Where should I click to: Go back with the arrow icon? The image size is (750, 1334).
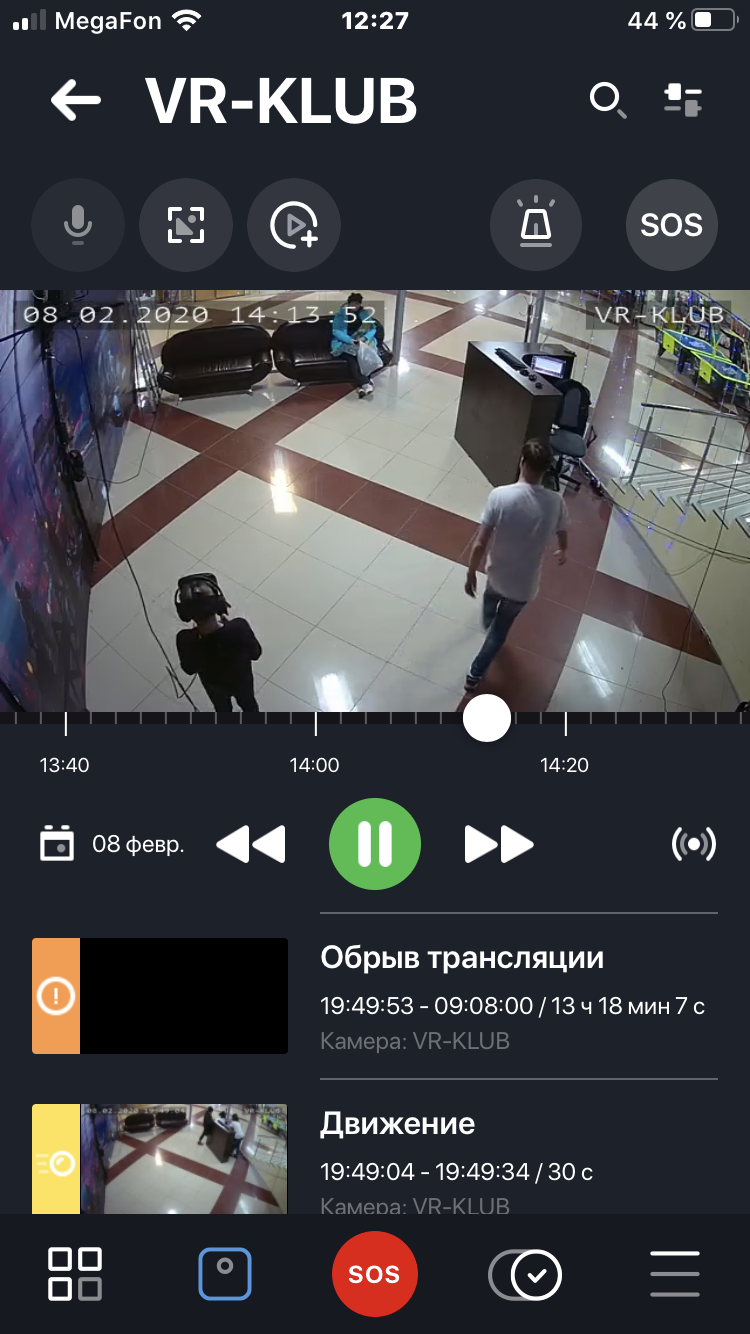click(x=76, y=100)
